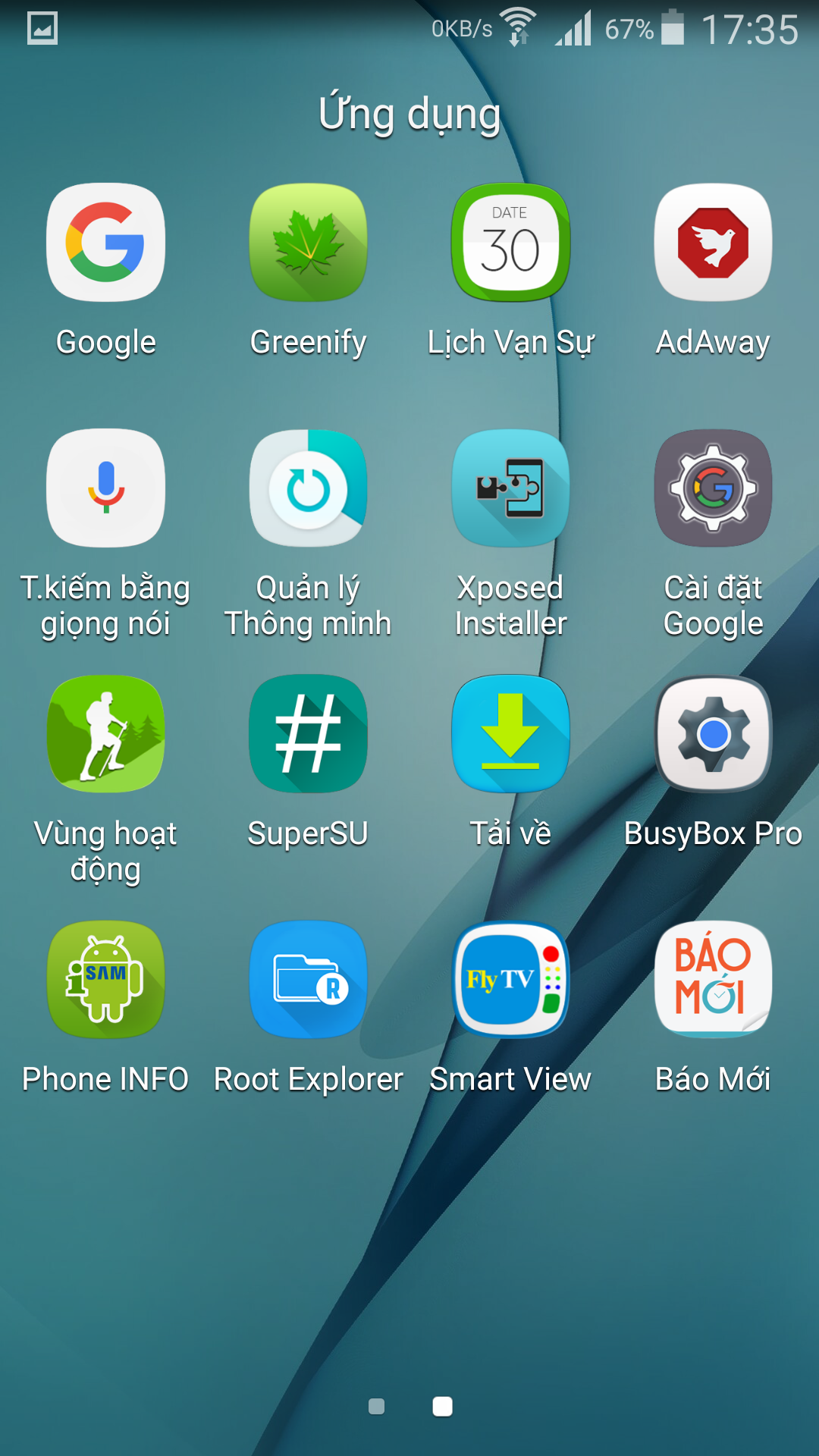
Task: Open Smart View app
Action: 510,980
